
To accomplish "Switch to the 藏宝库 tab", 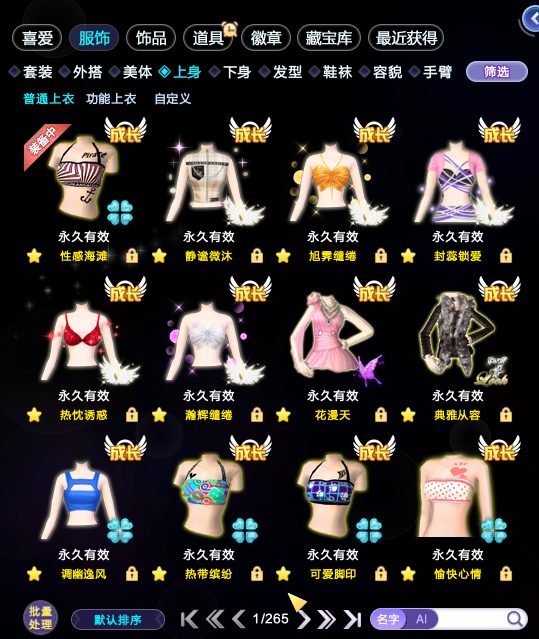I will 329,38.
